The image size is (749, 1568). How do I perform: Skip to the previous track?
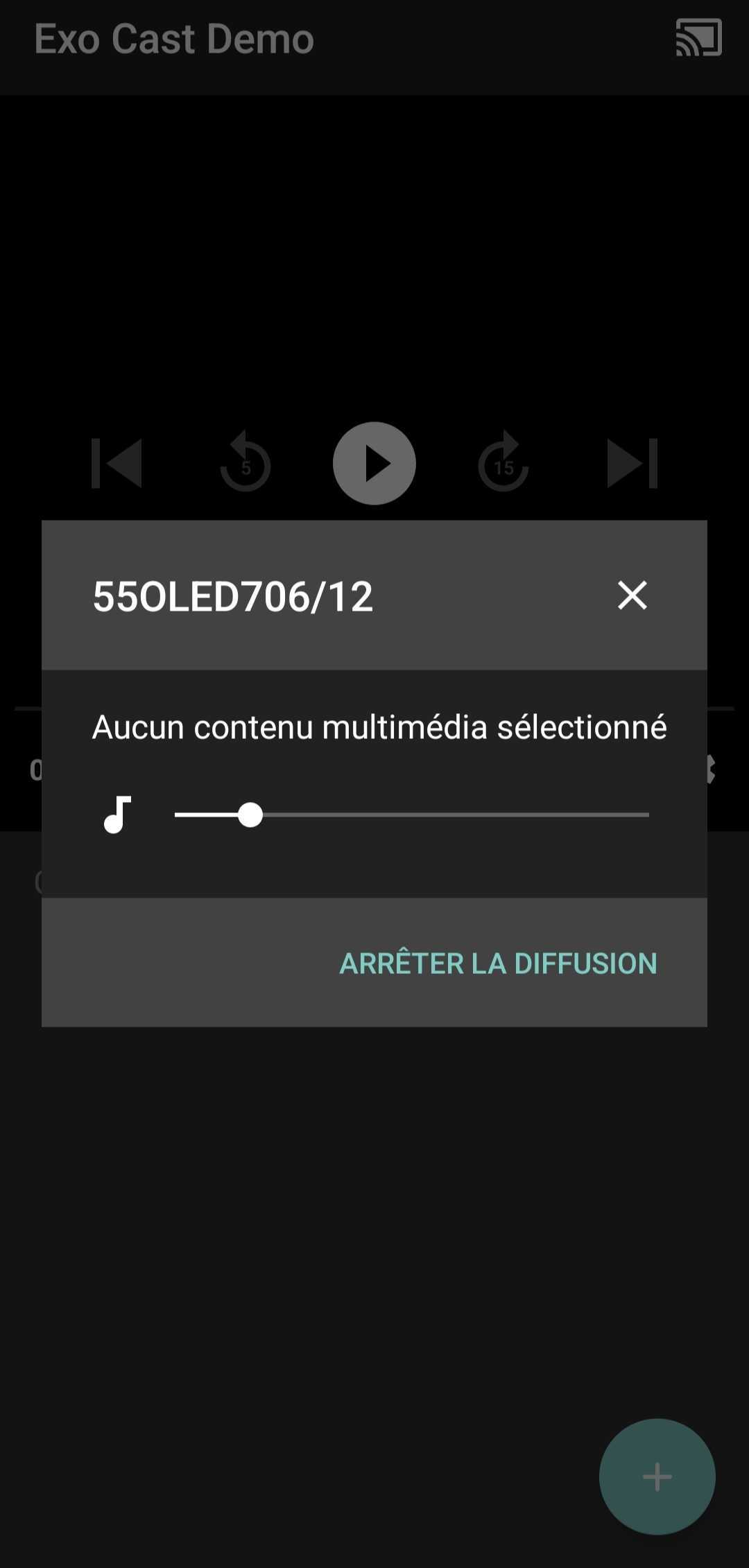(x=117, y=463)
